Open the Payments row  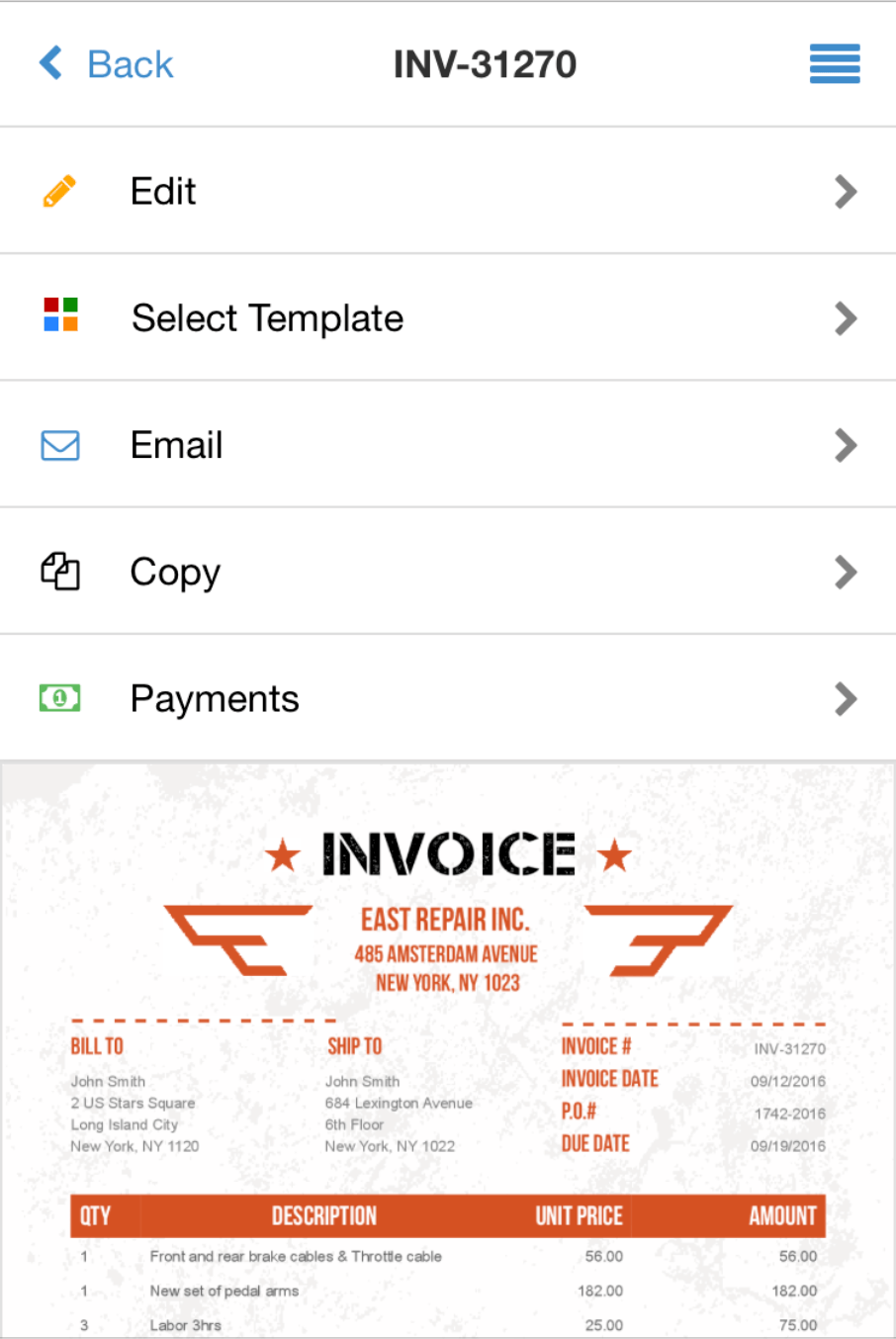448,698
